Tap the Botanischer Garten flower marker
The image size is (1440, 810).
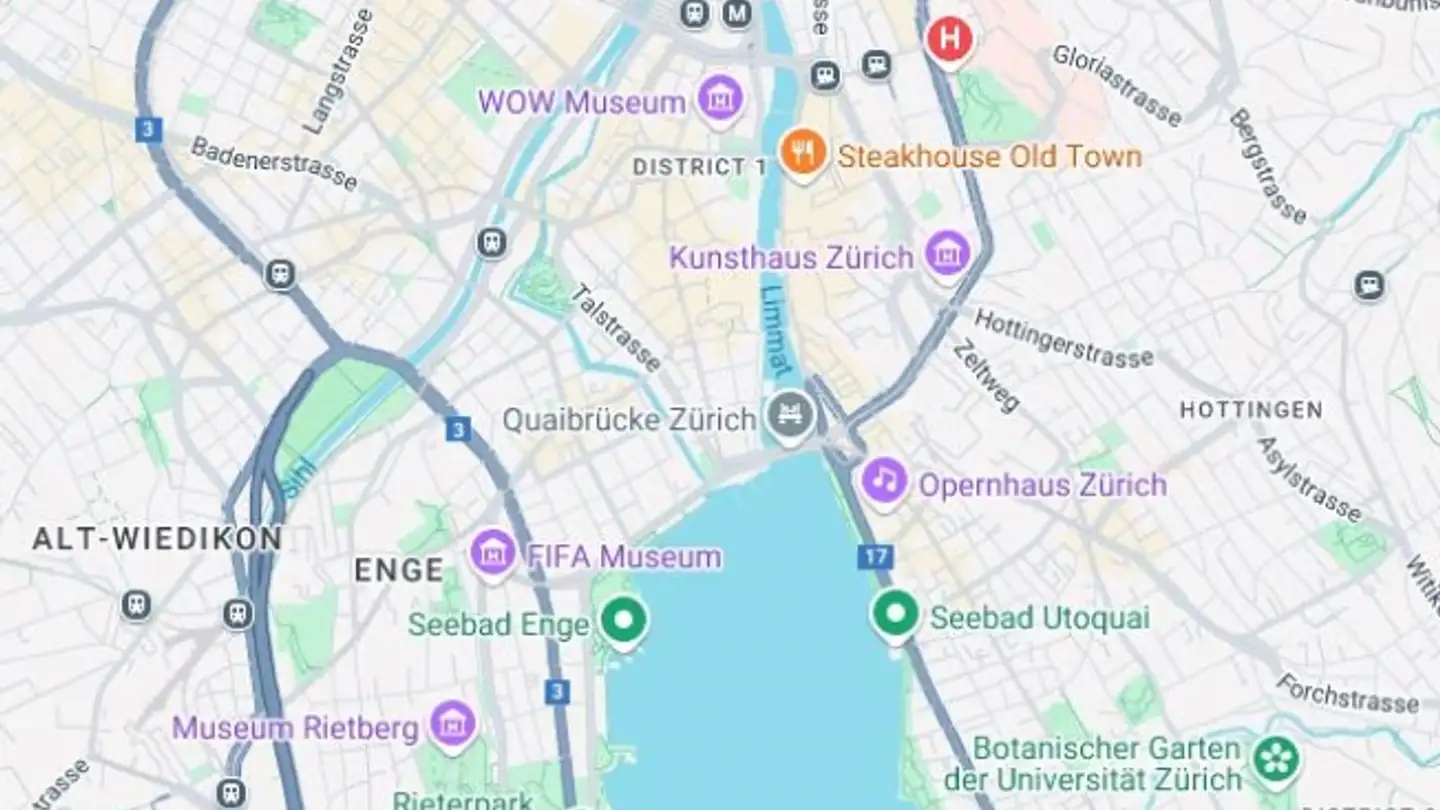click(x=1276, y=759)
